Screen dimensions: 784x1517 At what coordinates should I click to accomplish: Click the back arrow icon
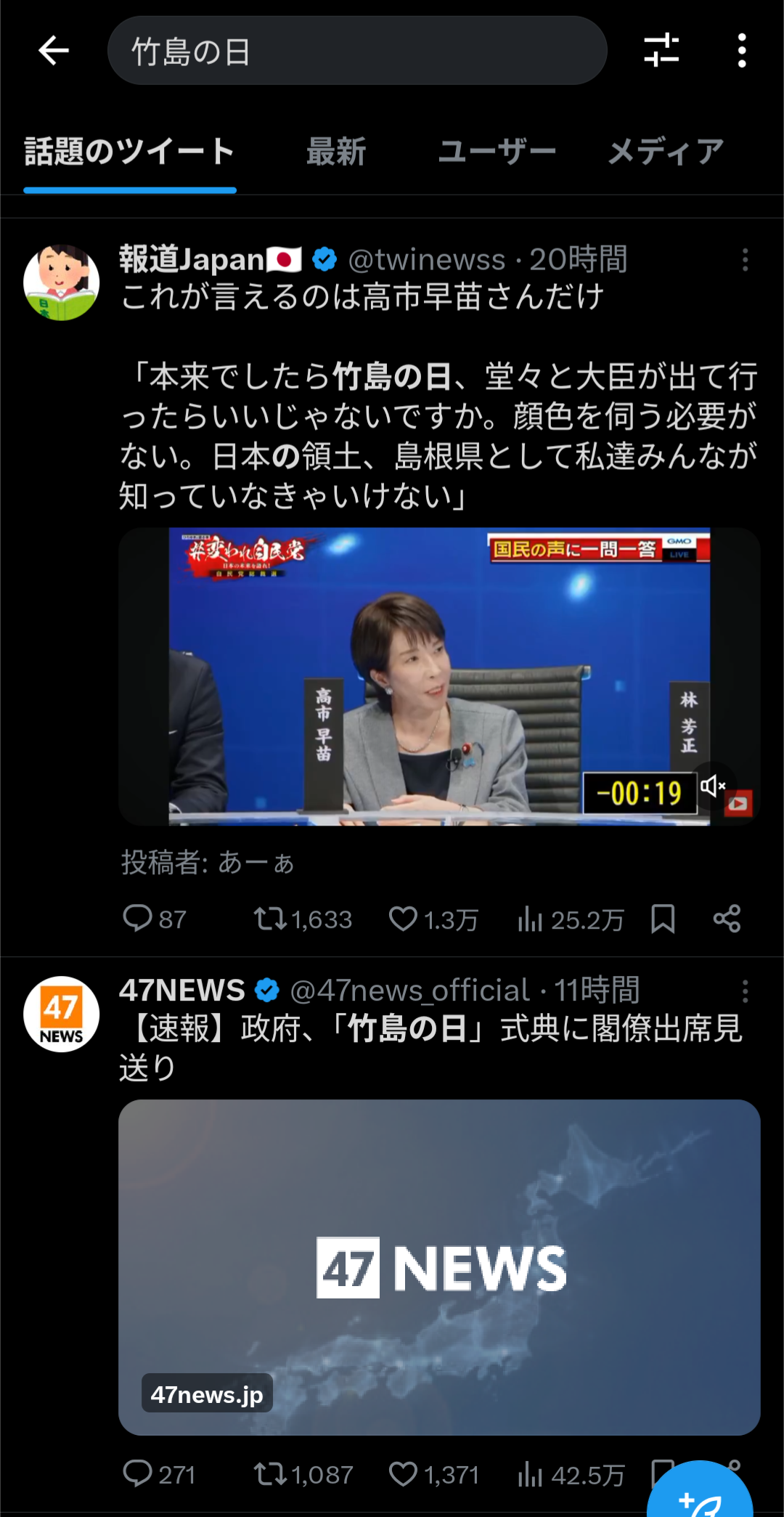(52, 51)
